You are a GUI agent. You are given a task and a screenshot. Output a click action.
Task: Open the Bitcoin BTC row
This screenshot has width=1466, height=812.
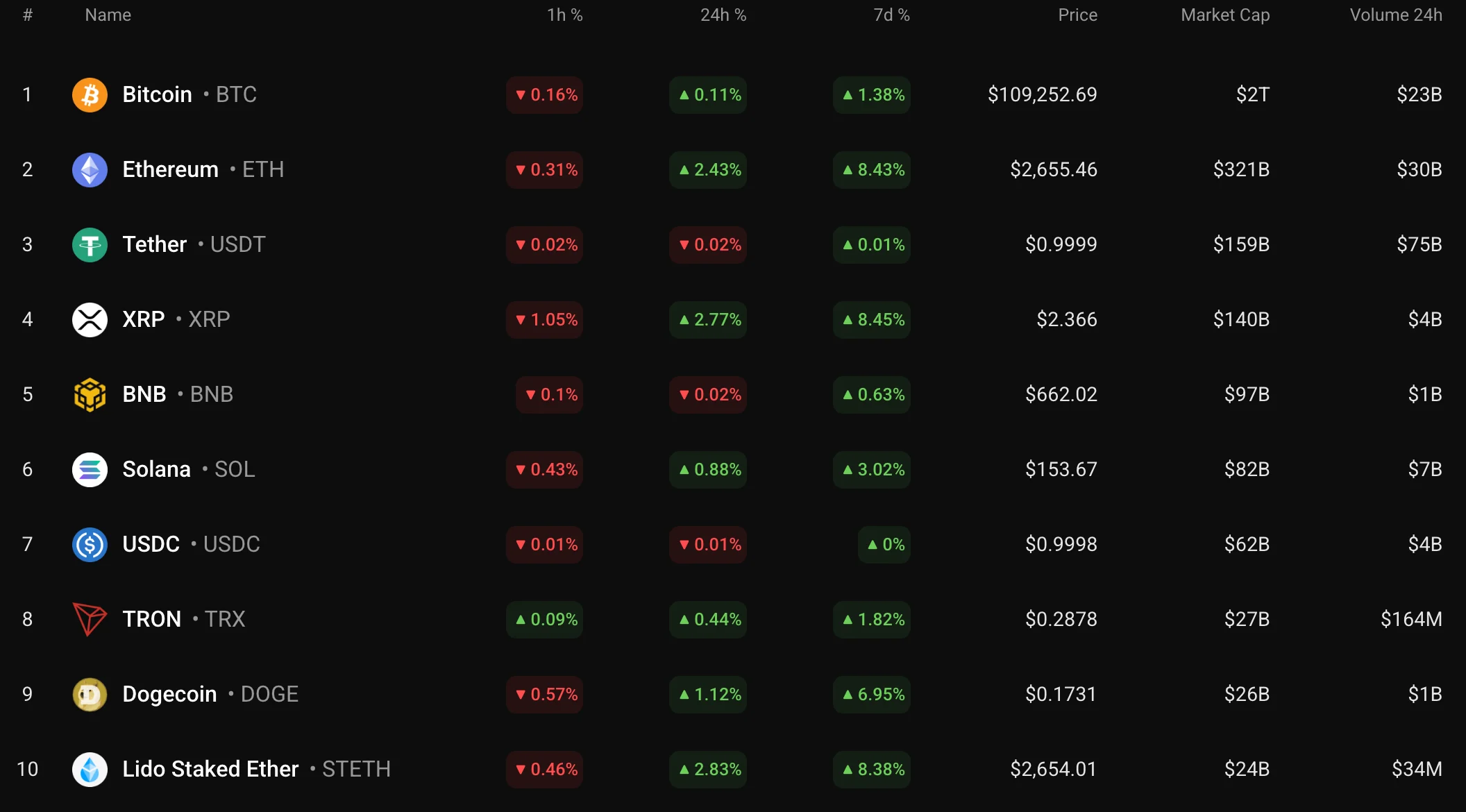click(x=157, y=94)
